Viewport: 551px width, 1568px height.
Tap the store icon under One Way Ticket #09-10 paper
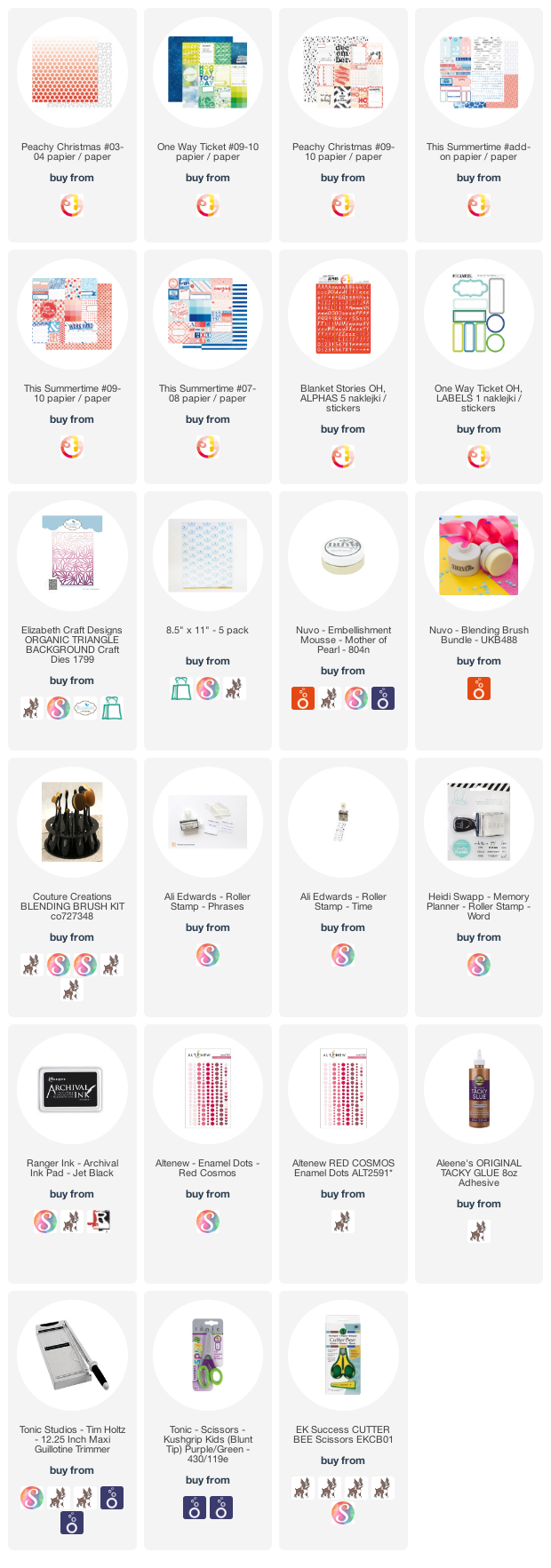[207, 206]
